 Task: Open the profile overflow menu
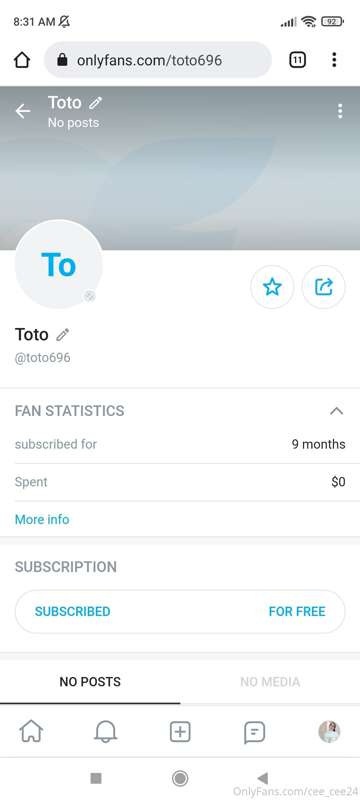[x=340, y=111]
